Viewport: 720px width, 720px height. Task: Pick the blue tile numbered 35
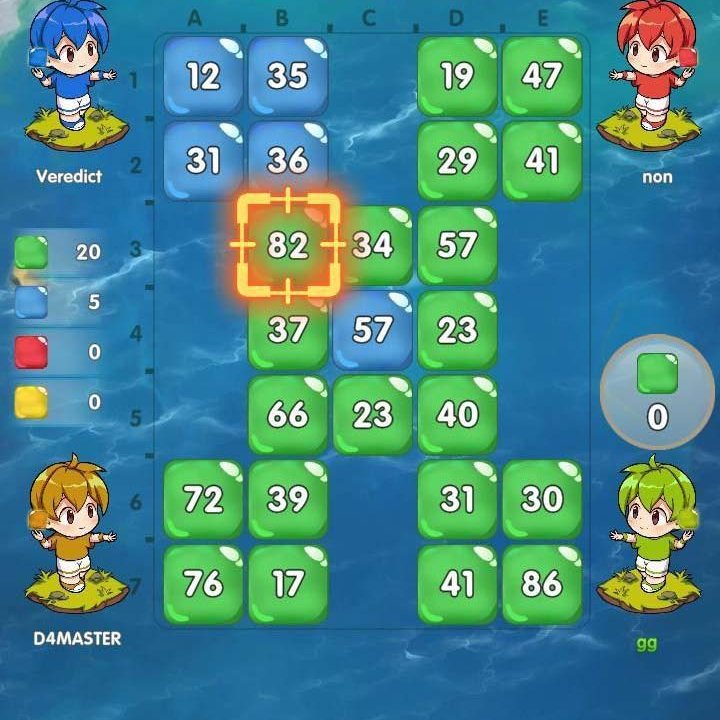pos(288,76)
